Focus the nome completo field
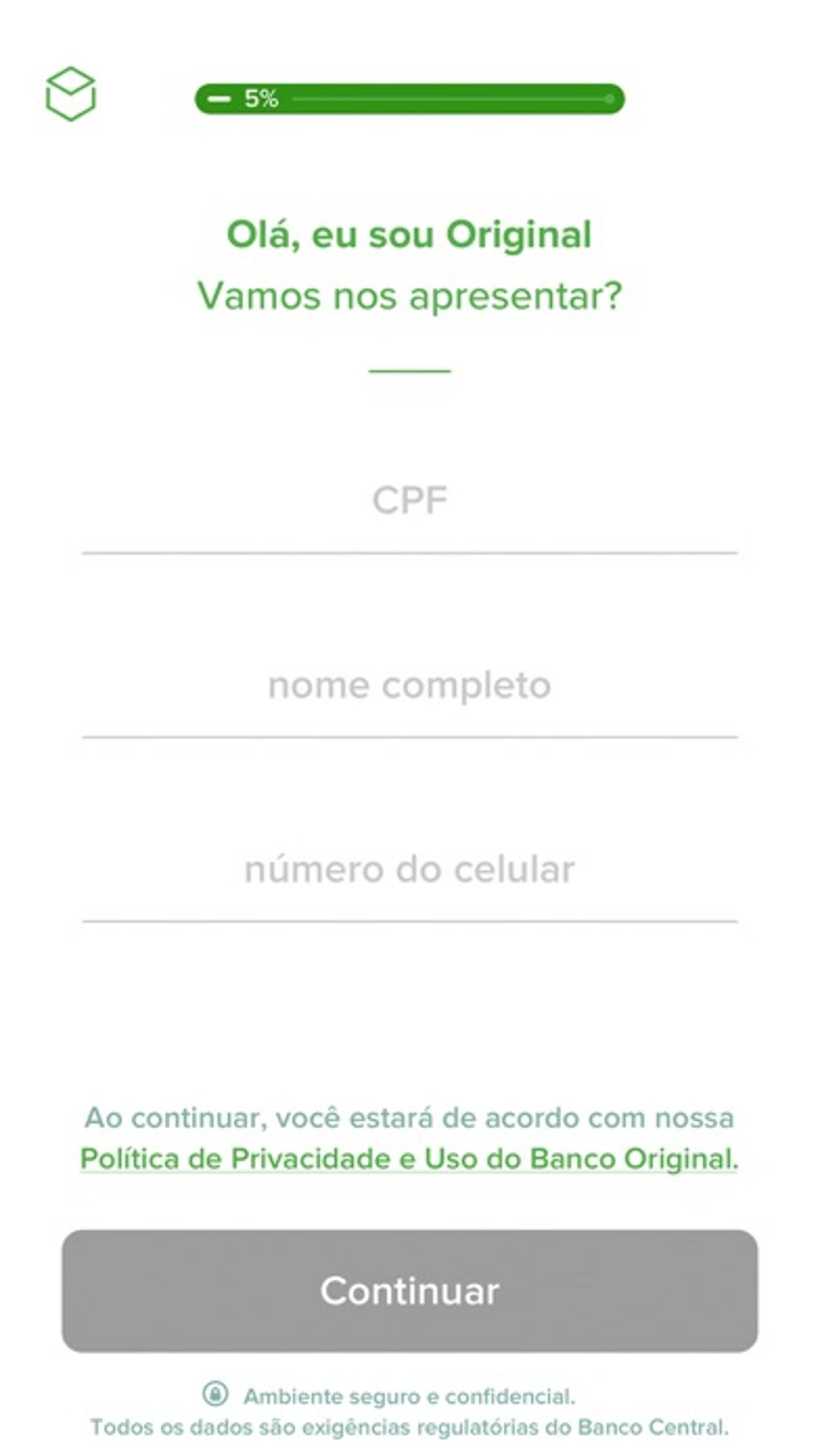 (409, 687)
